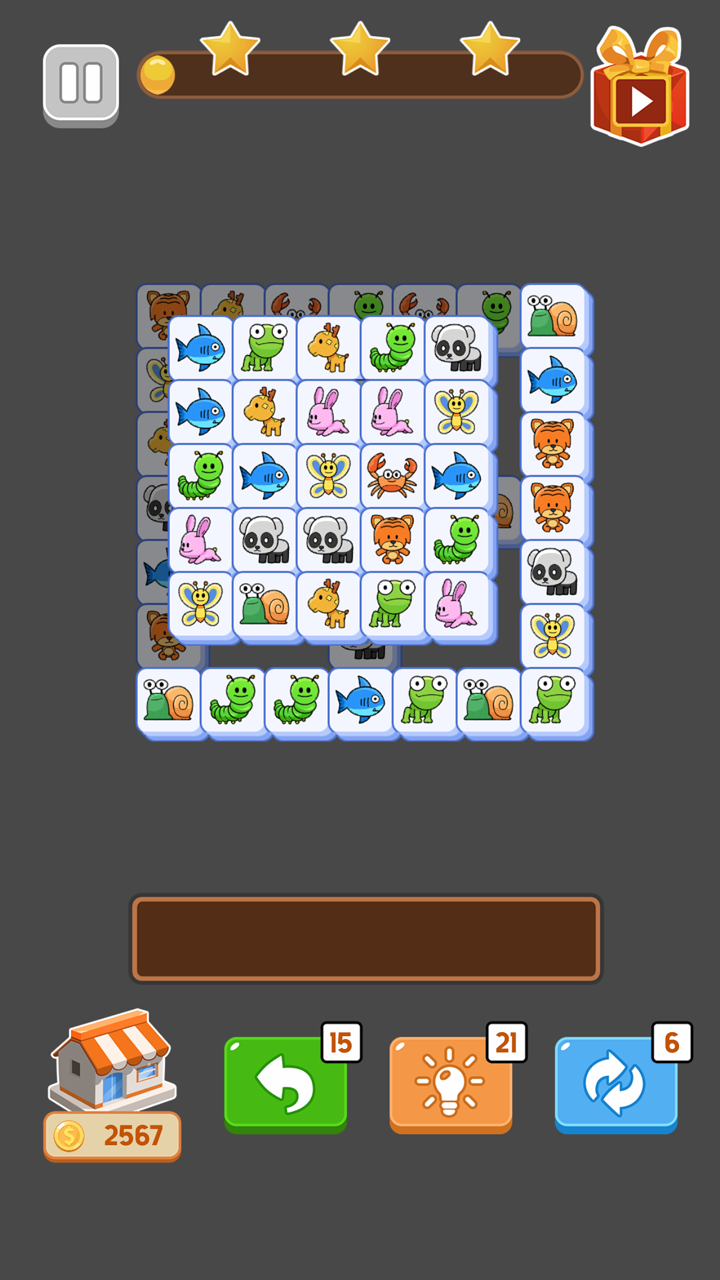The height and width of the screenshot is (1280, 720).
Task: Select the top-right snail tile
Action: point(554,315)
